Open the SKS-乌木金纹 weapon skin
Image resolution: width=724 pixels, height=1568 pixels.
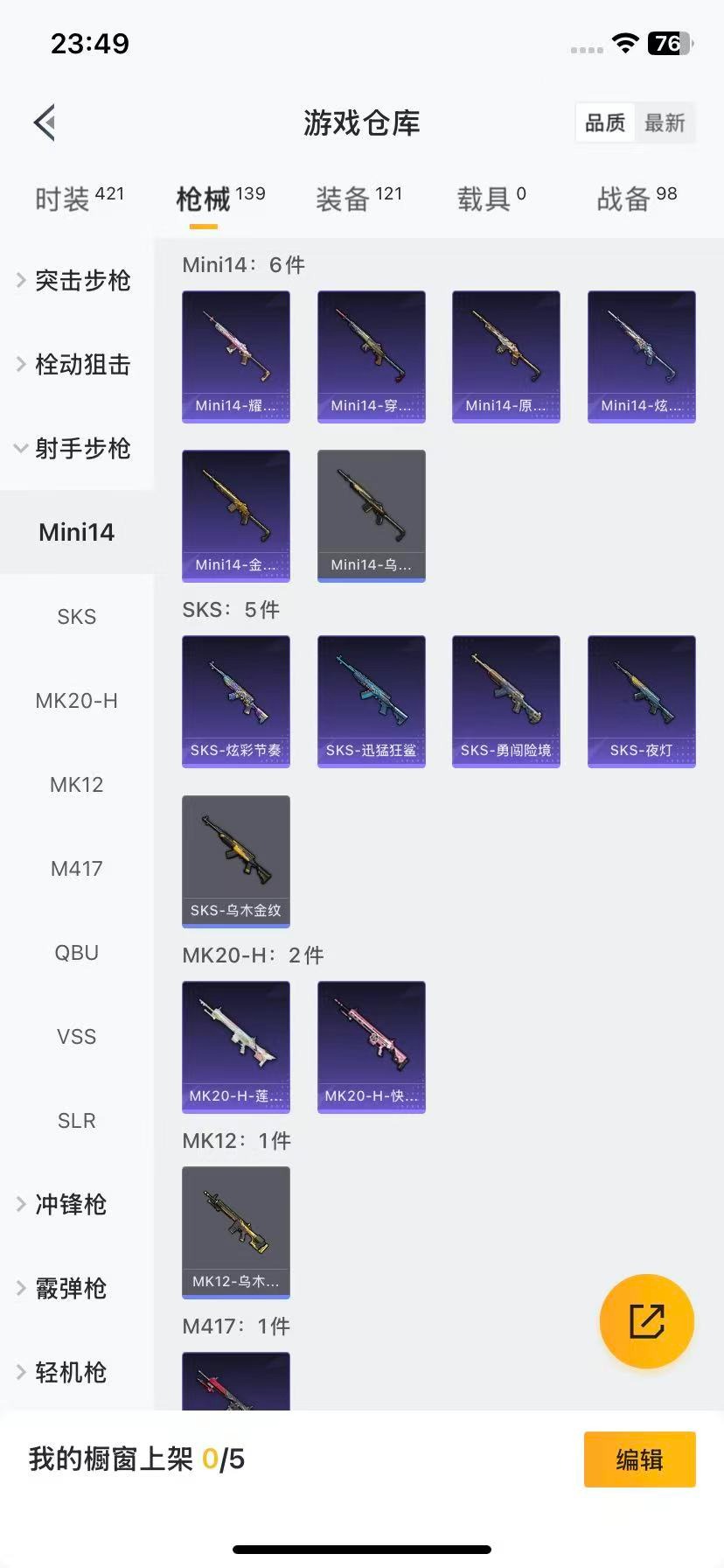point(235,861)
